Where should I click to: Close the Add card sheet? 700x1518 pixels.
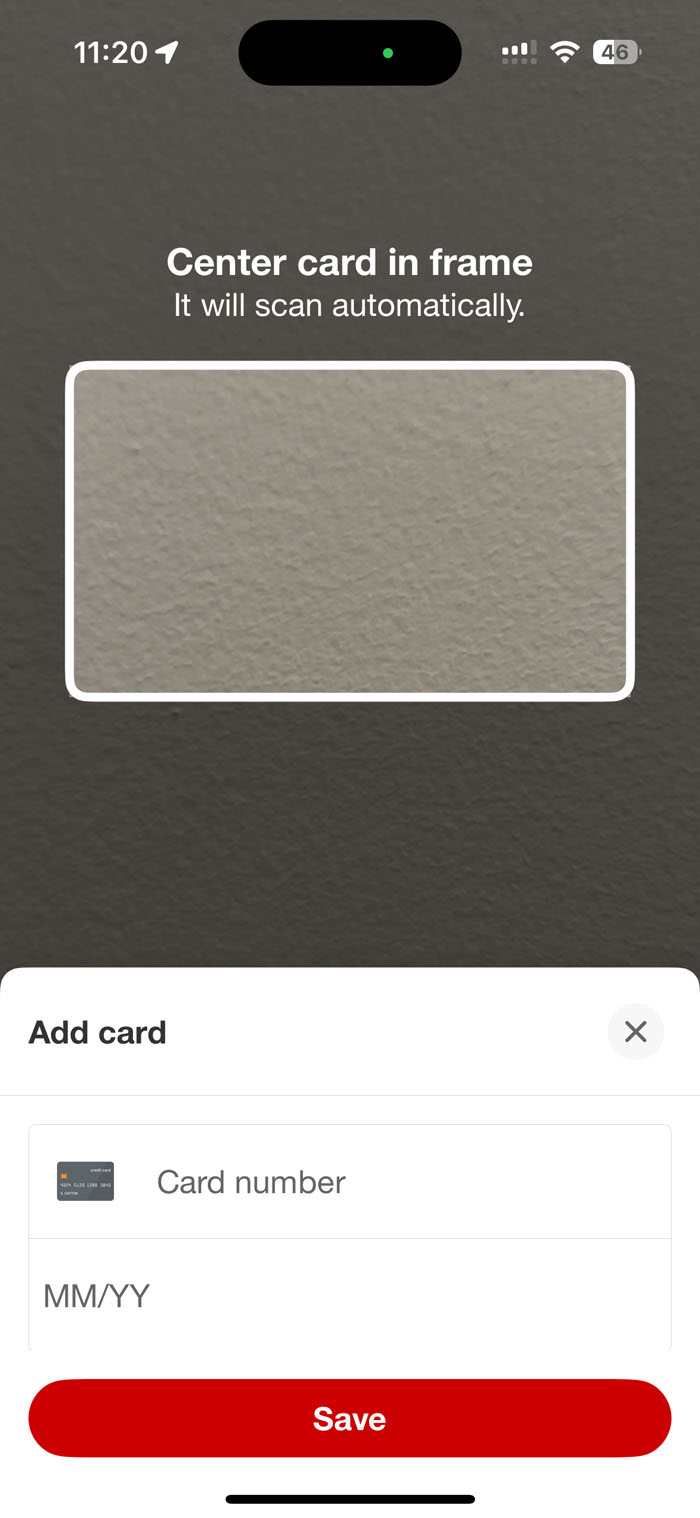tap(635, 1031)
